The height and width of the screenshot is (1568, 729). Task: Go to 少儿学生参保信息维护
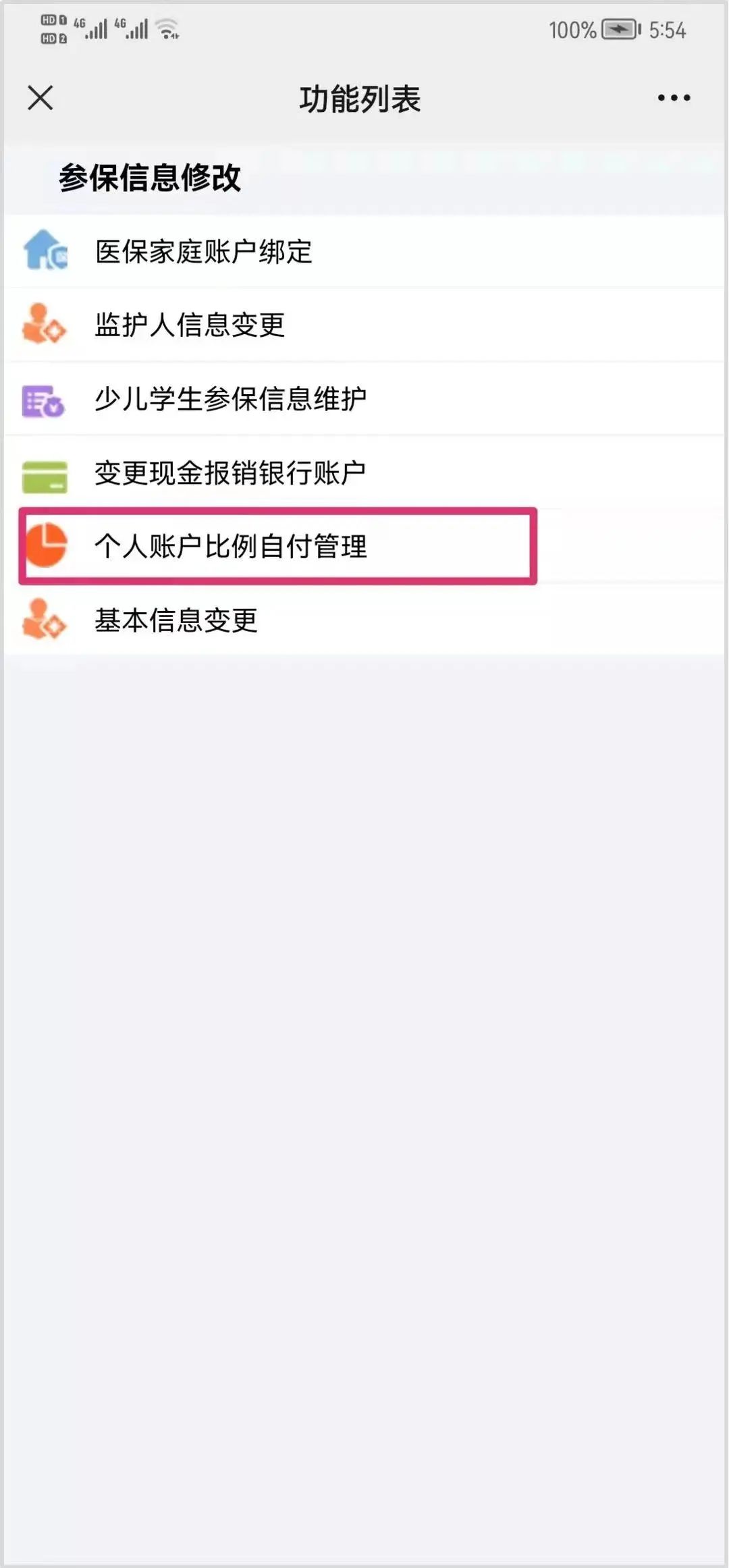coord(230,399)
